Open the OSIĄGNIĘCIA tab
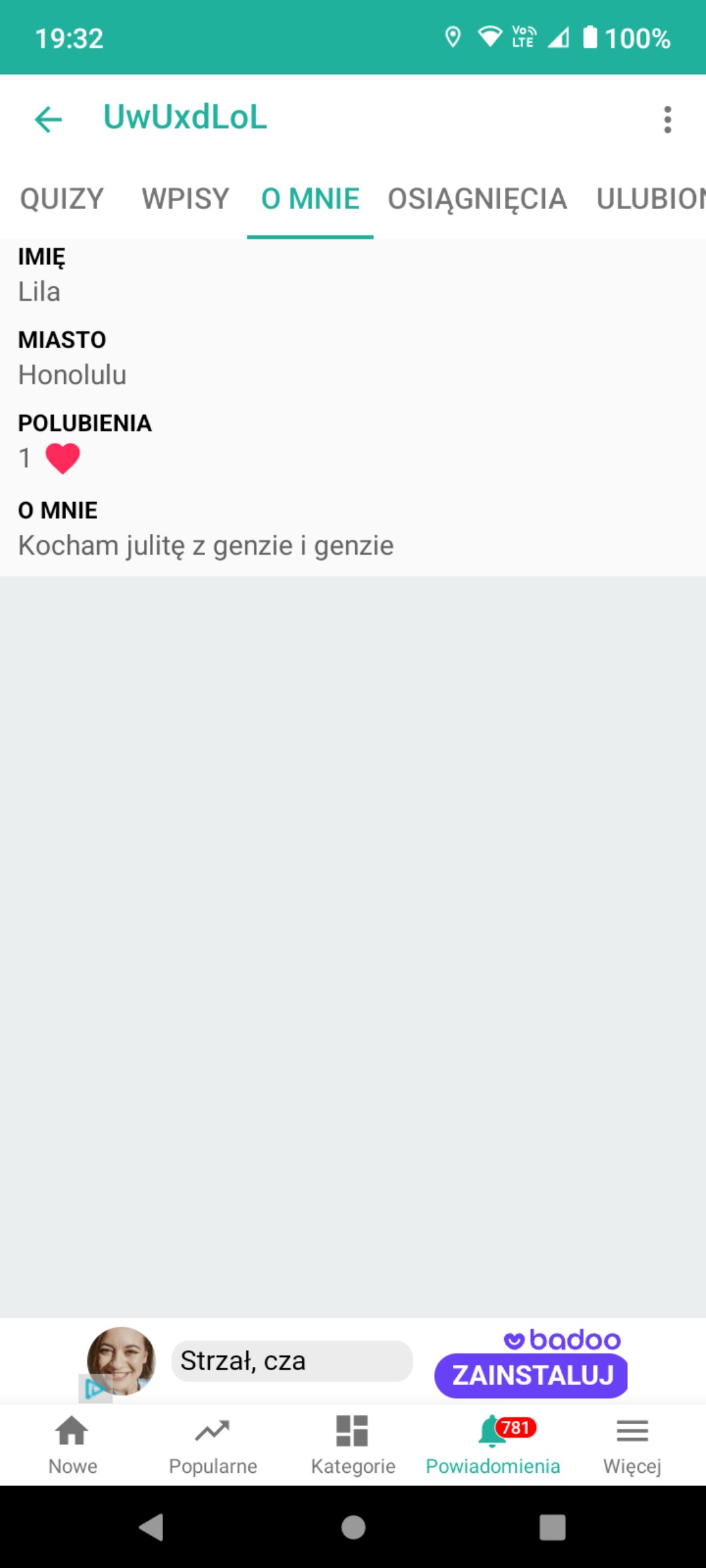This screenshot has width=706, height=1568. (477, 199)
